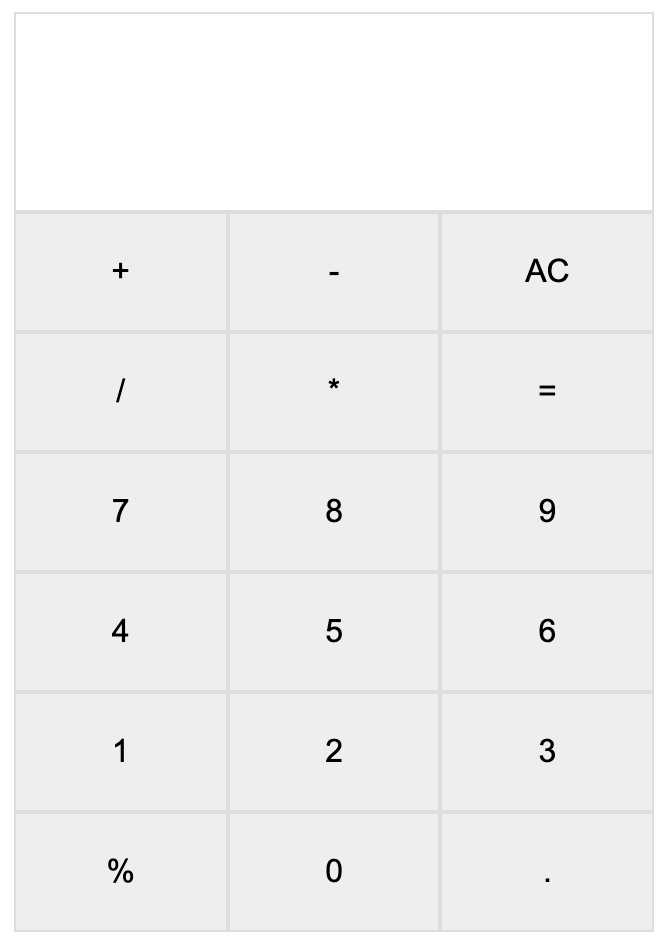This screenshot has width=672, height=946.
Task: Select the multiplication asterisk key
Action: [x=334, y=391]
